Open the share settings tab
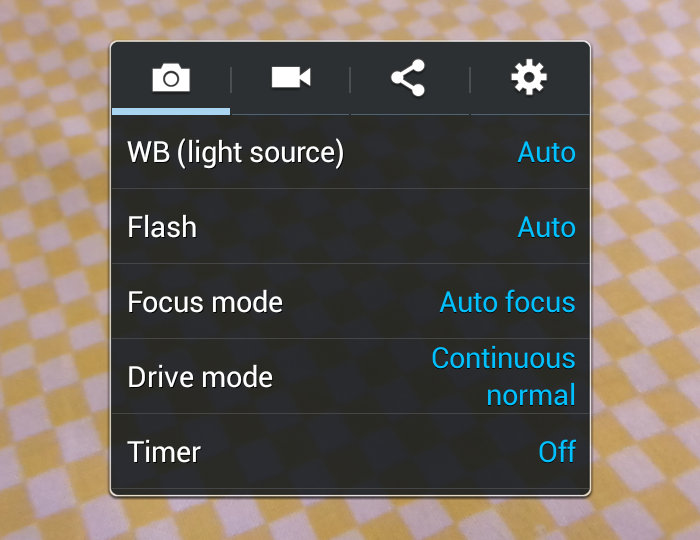Viewport: 700px width, 540px height. click(x=408, y=78)
